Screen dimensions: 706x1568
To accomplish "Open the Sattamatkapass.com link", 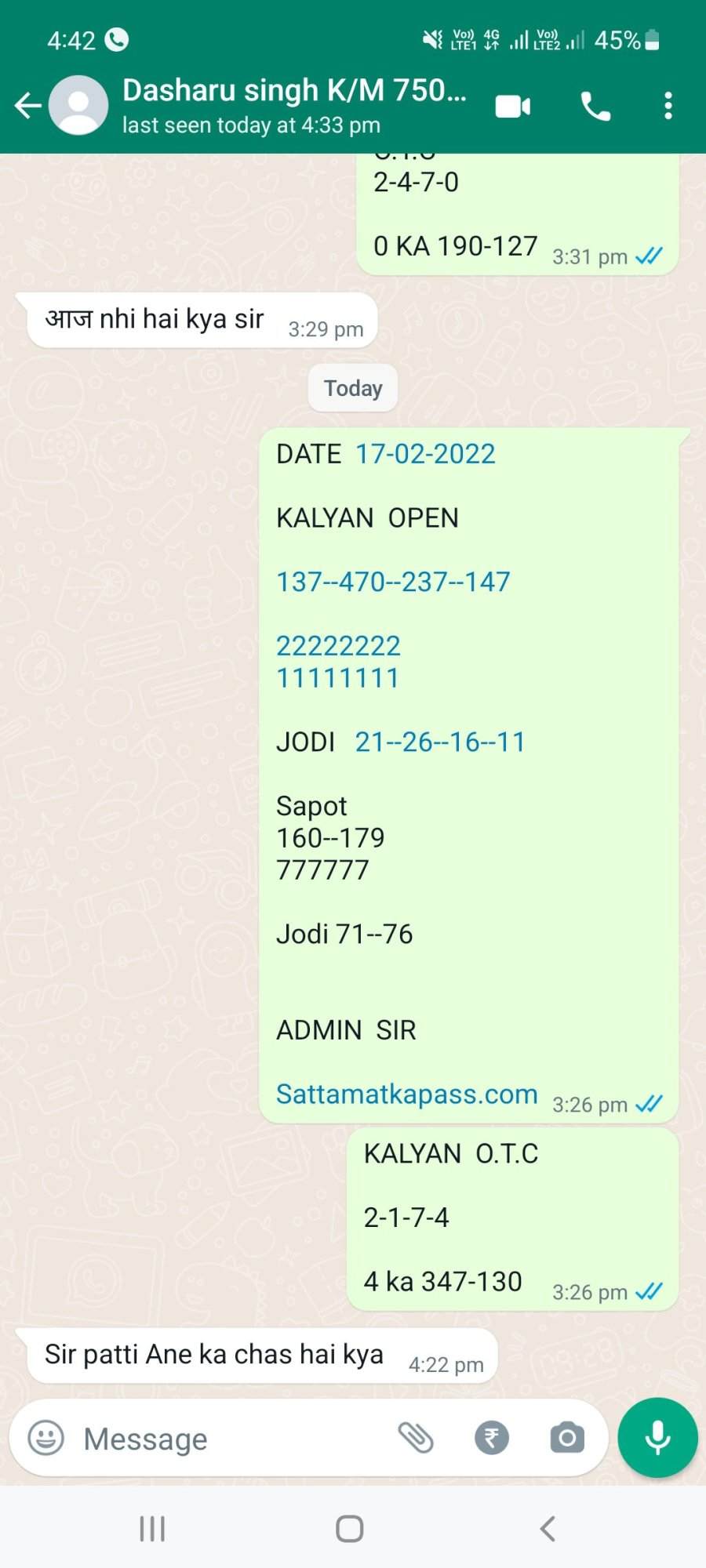I will coord(406,1093).
